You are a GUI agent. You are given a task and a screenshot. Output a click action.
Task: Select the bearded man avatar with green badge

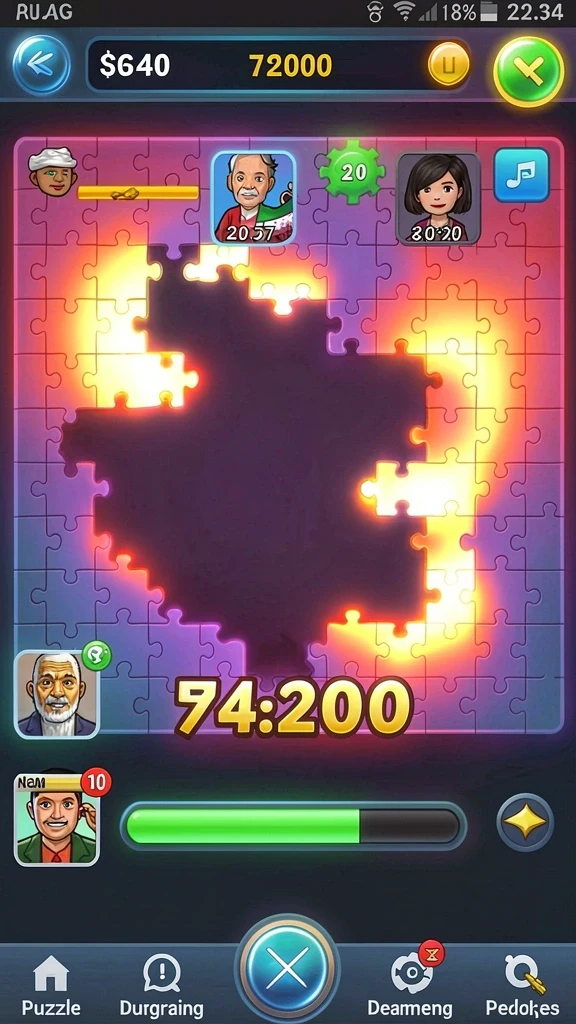57,694
